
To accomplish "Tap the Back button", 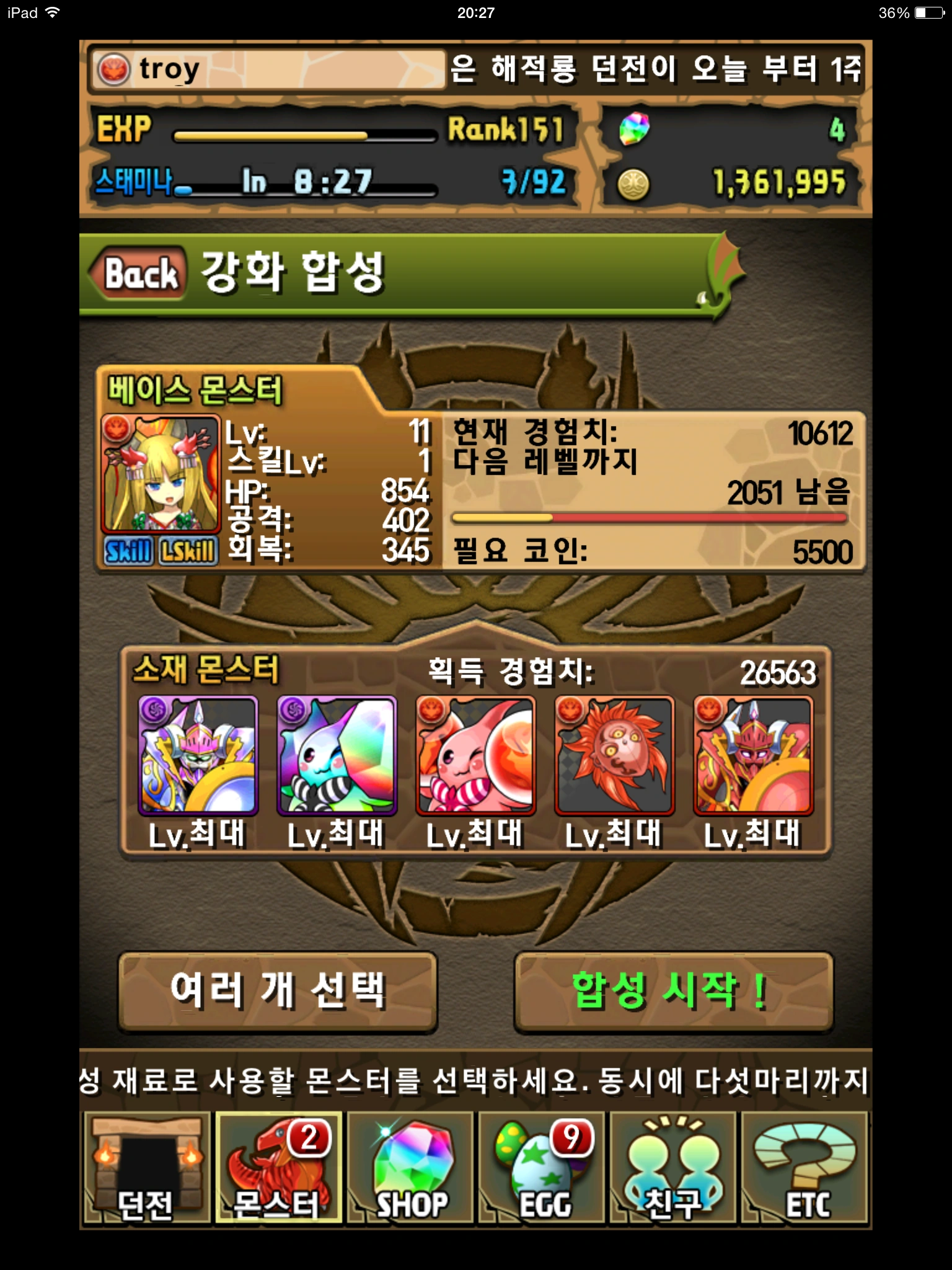I will [139, 273].
